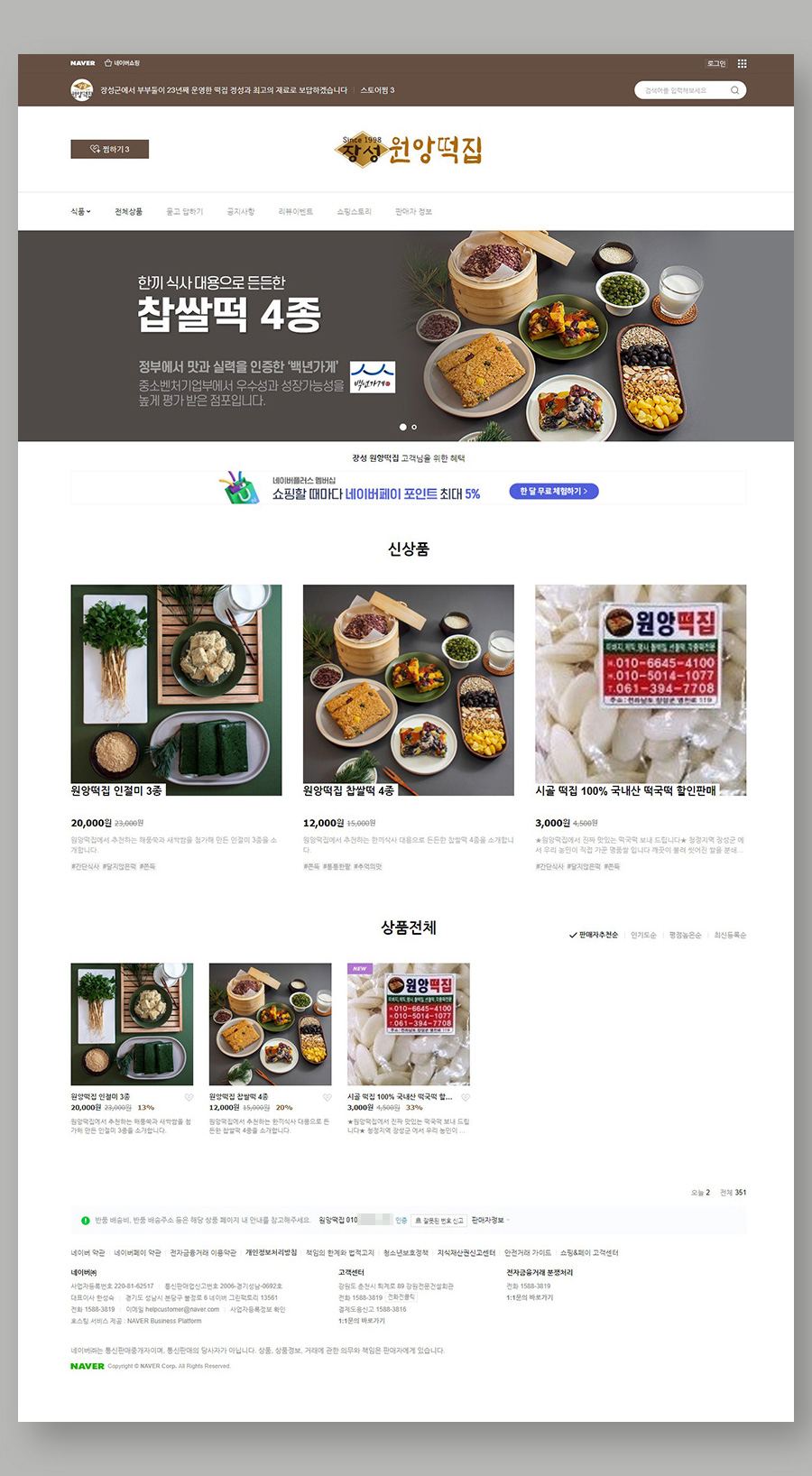Image resolution: width=812 pixels, height=1476 pixels.
Task: Open the 시골 떡집 국내산 떡국떡 card
Action: [x=640, y=690]
